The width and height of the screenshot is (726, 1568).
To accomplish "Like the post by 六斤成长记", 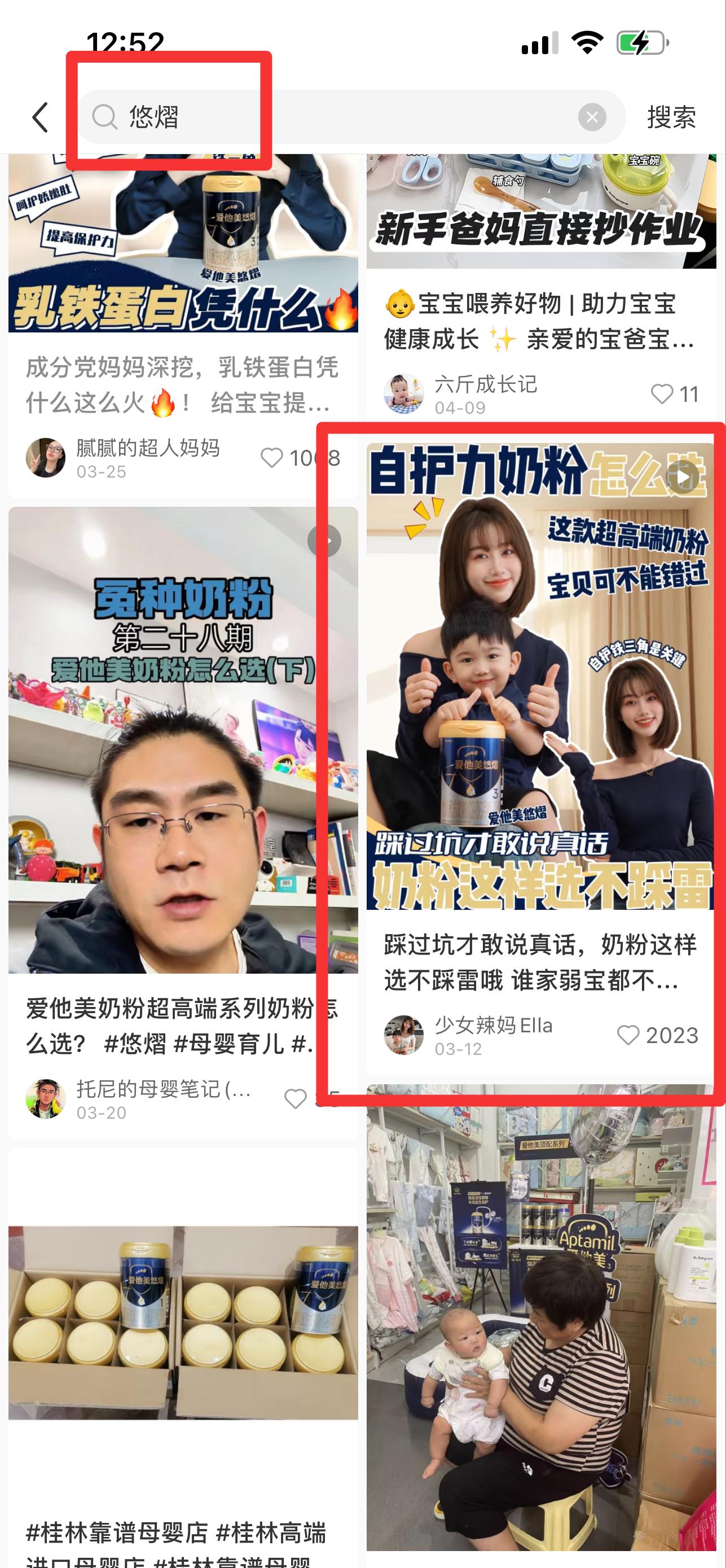I will point(662,394).
